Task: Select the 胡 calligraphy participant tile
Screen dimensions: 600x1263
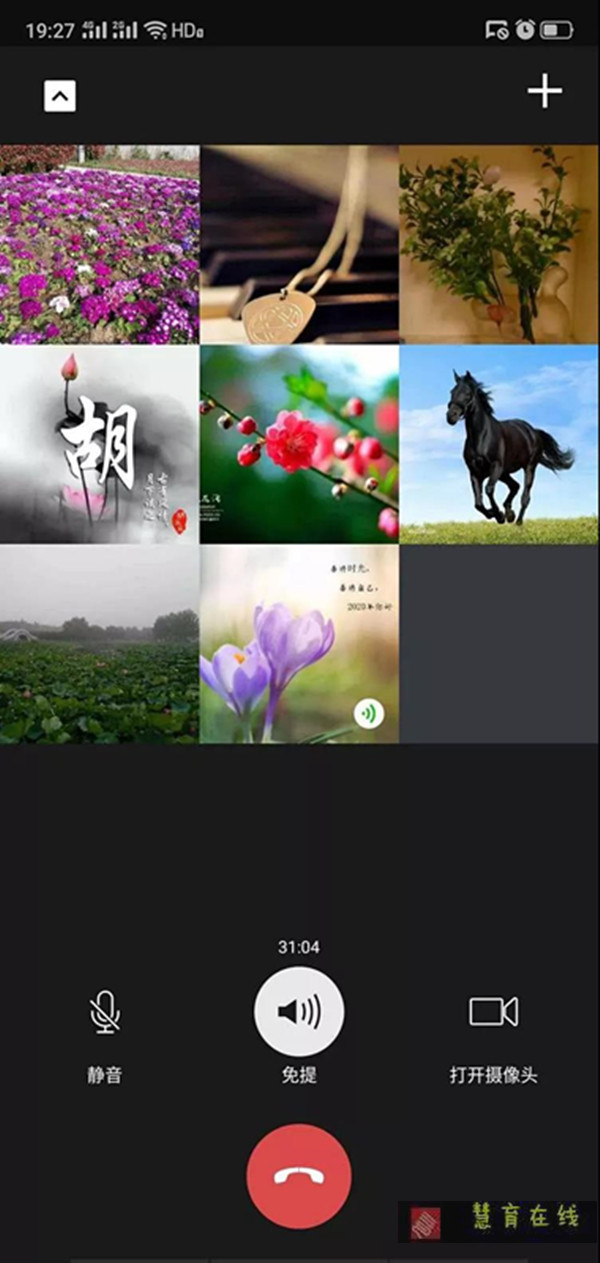Action: (100, 444)
